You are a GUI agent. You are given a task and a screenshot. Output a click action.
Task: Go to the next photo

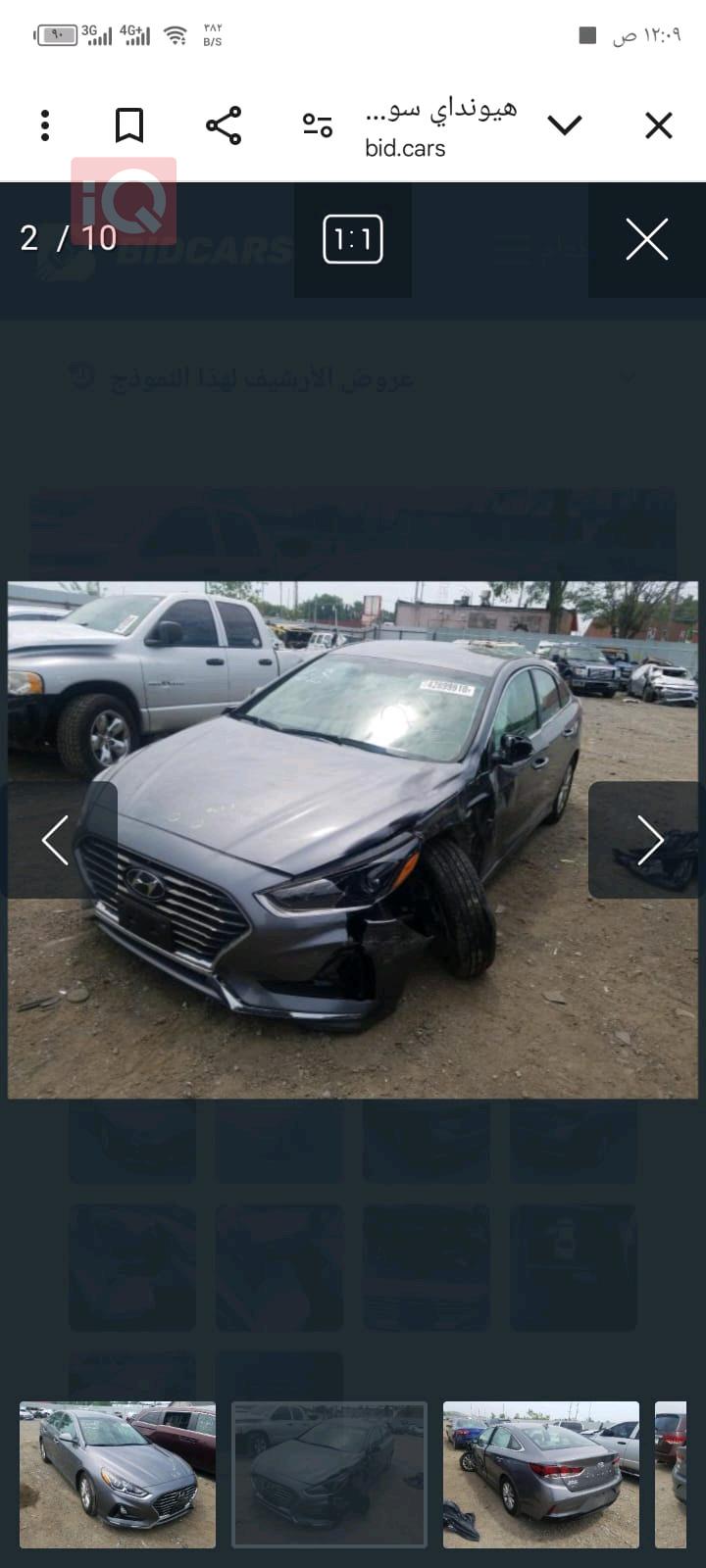(x=649, y=840)
